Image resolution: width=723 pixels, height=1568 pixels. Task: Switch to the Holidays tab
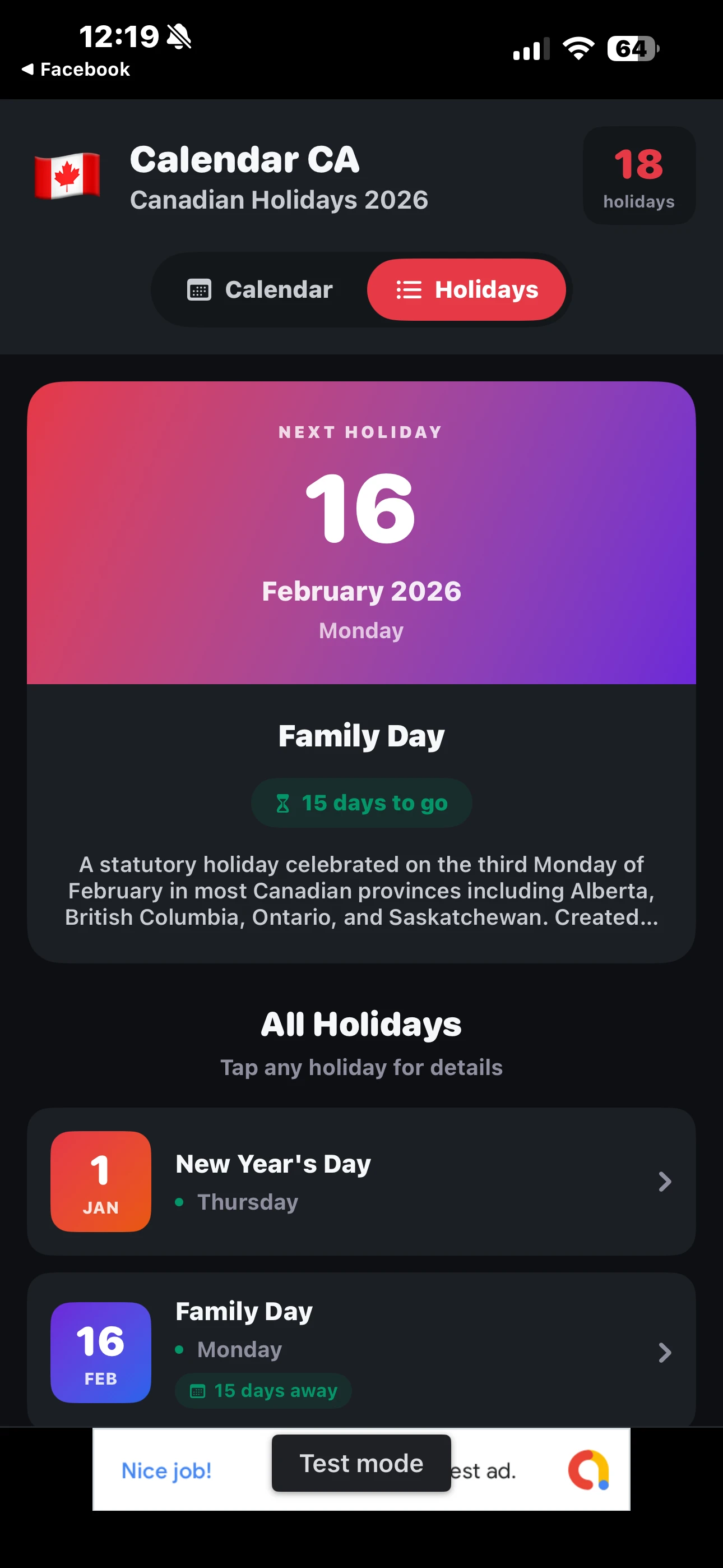click(467, 290)
